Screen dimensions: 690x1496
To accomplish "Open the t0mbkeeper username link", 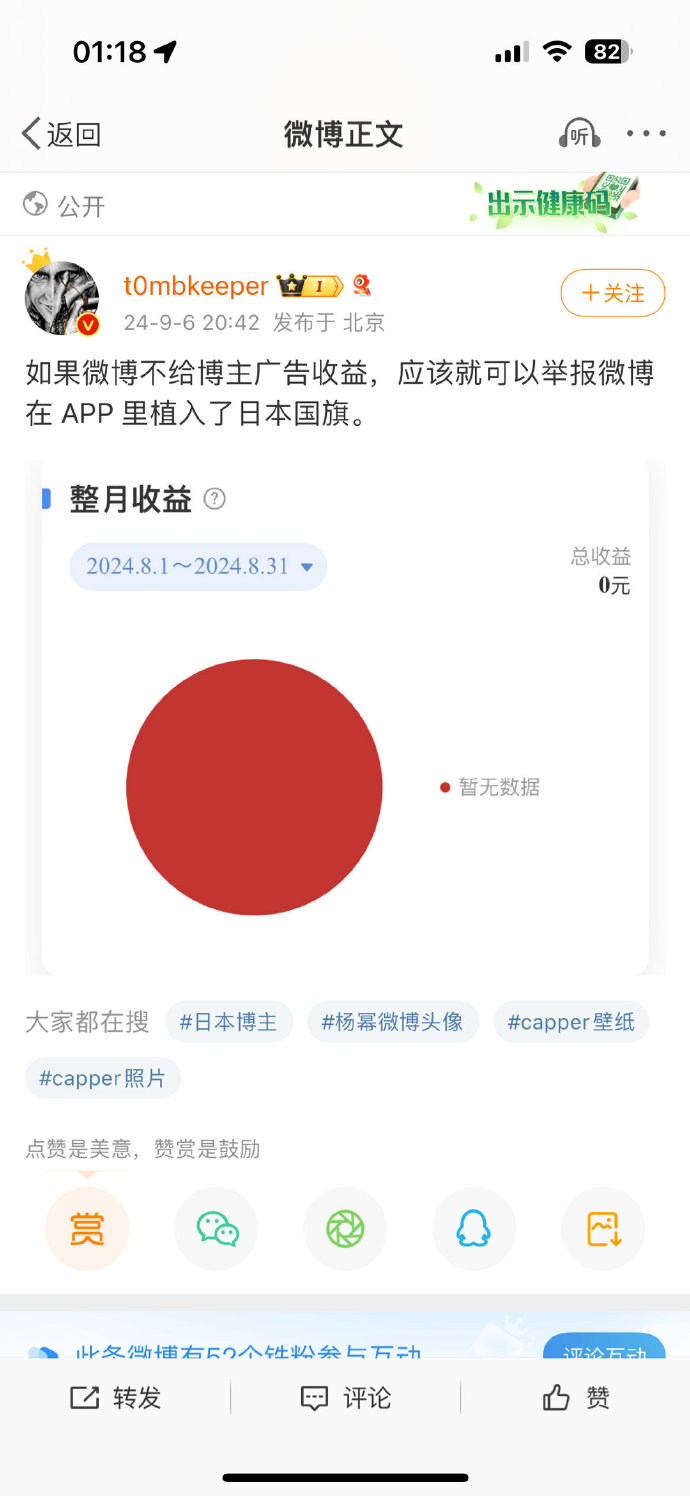I will click(196, 286).
